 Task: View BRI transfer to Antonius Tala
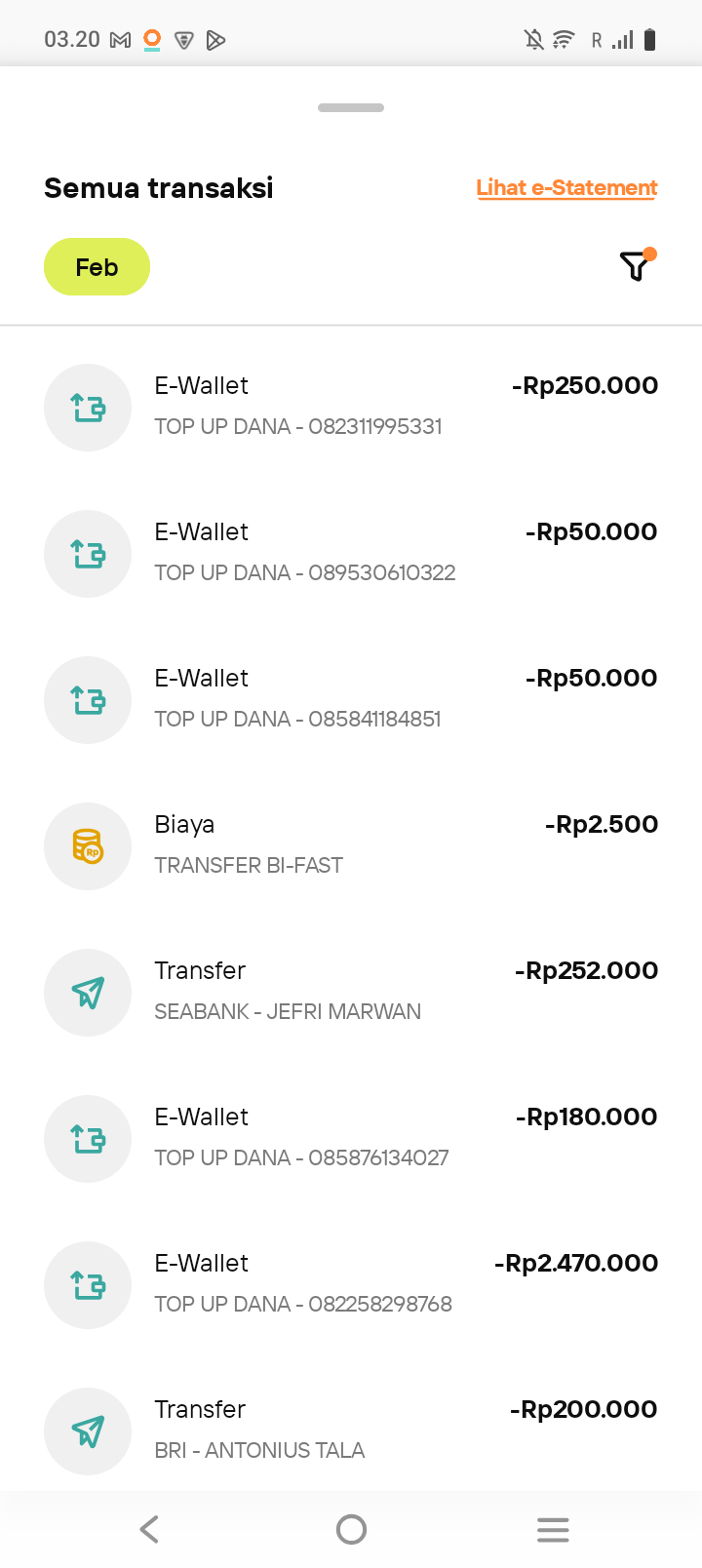351,1431
